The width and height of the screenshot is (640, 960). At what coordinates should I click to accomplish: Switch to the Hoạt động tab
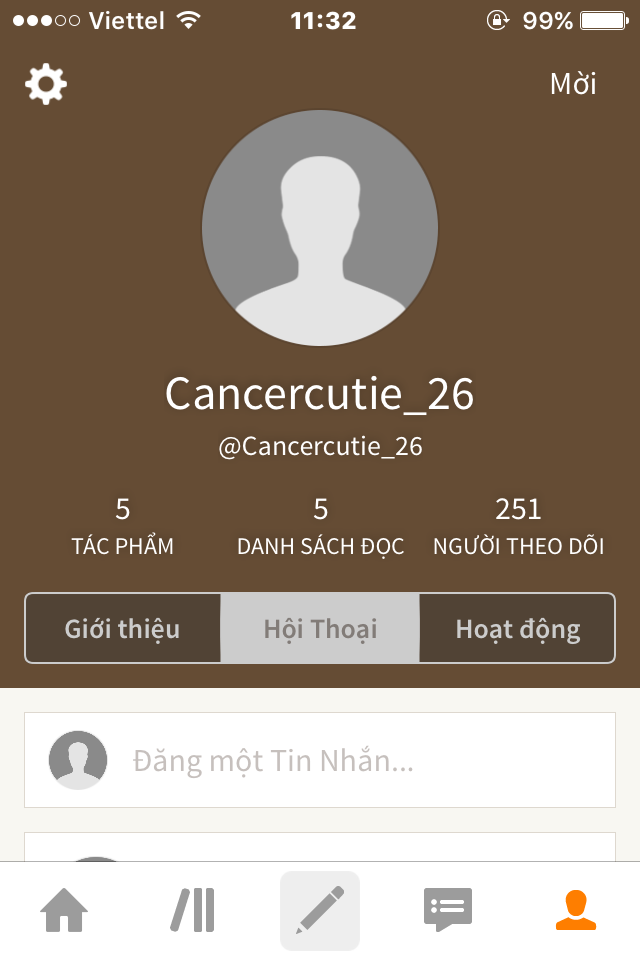517,629
